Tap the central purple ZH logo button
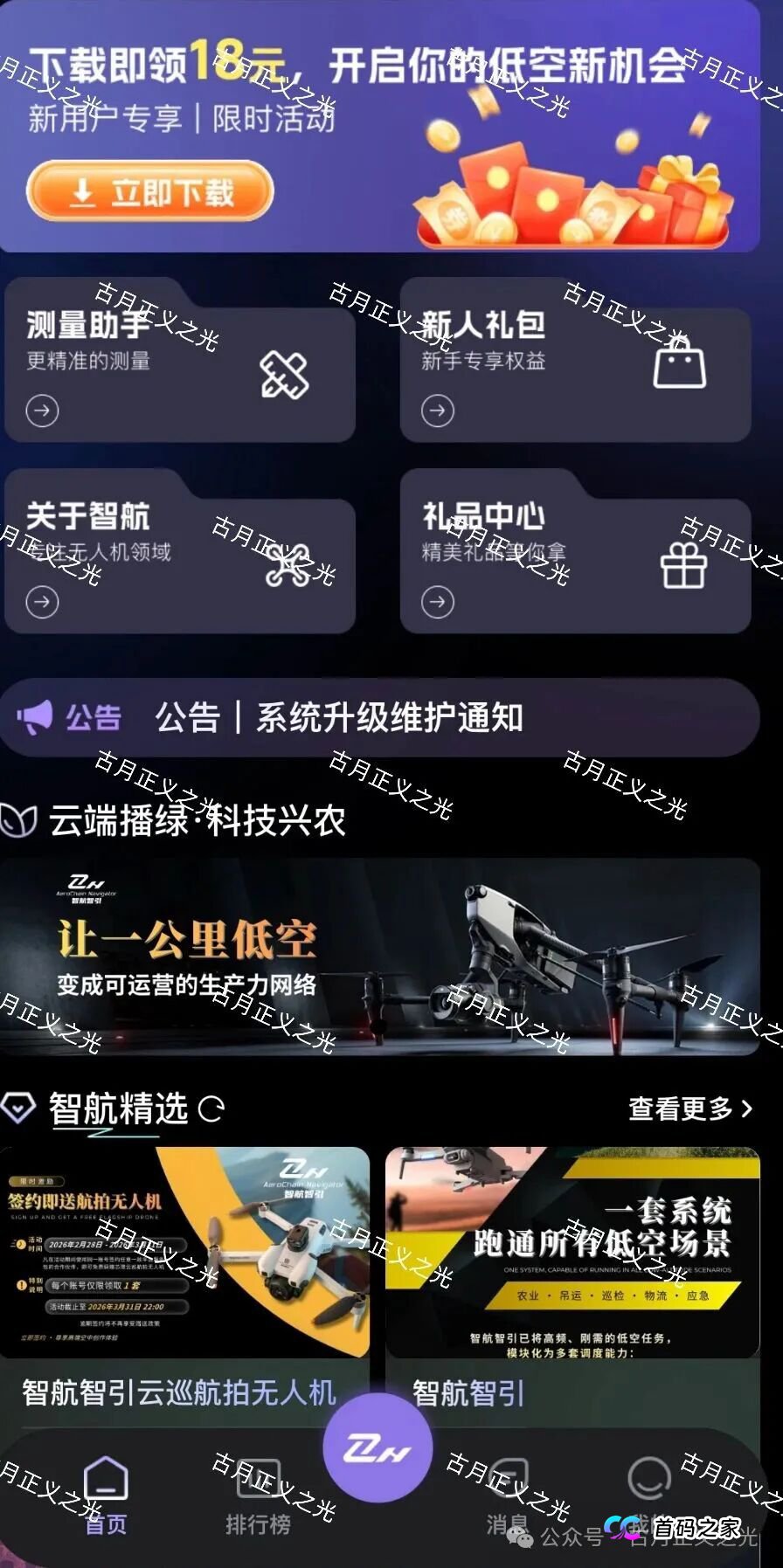 (377, 1447)
